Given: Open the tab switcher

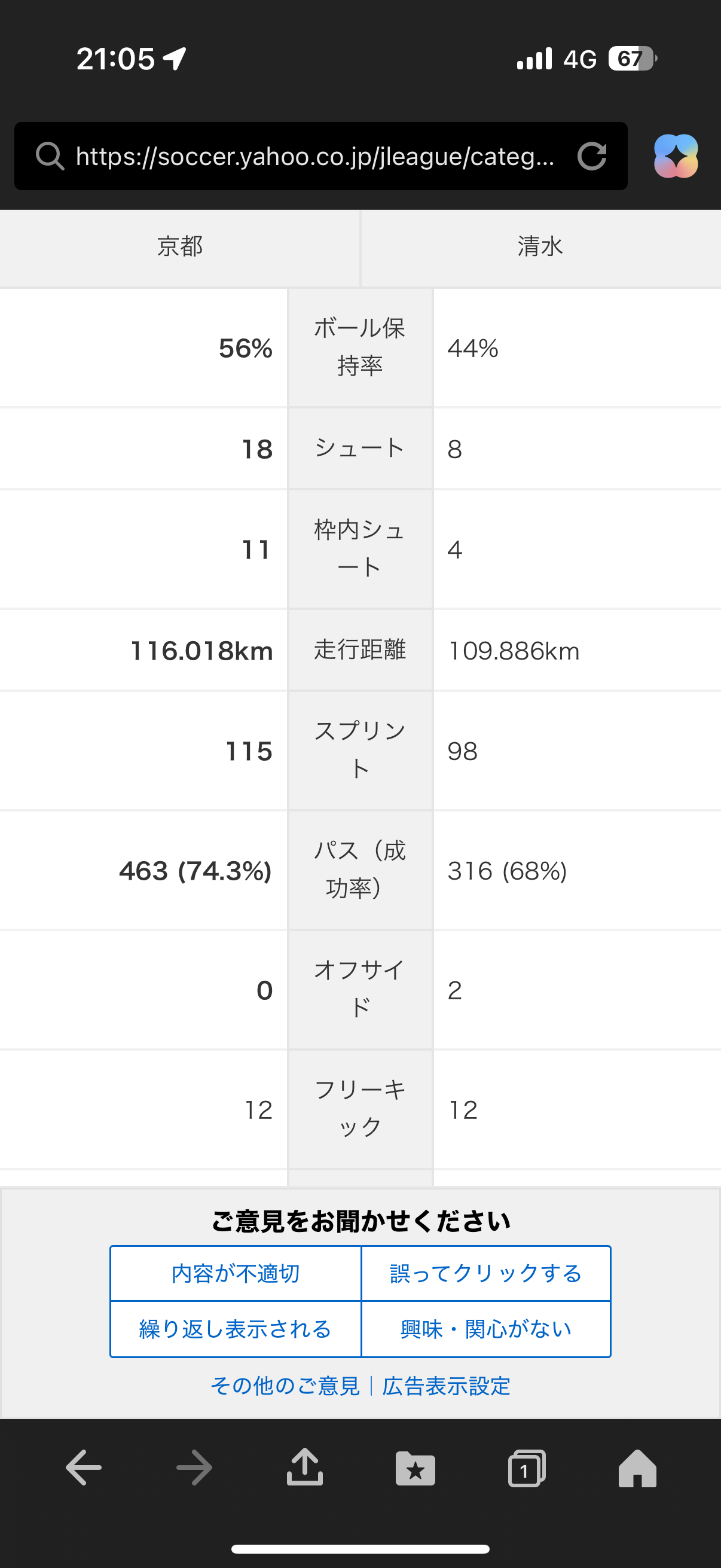Looking at the screenshot, I should [x=526, y=1468].
